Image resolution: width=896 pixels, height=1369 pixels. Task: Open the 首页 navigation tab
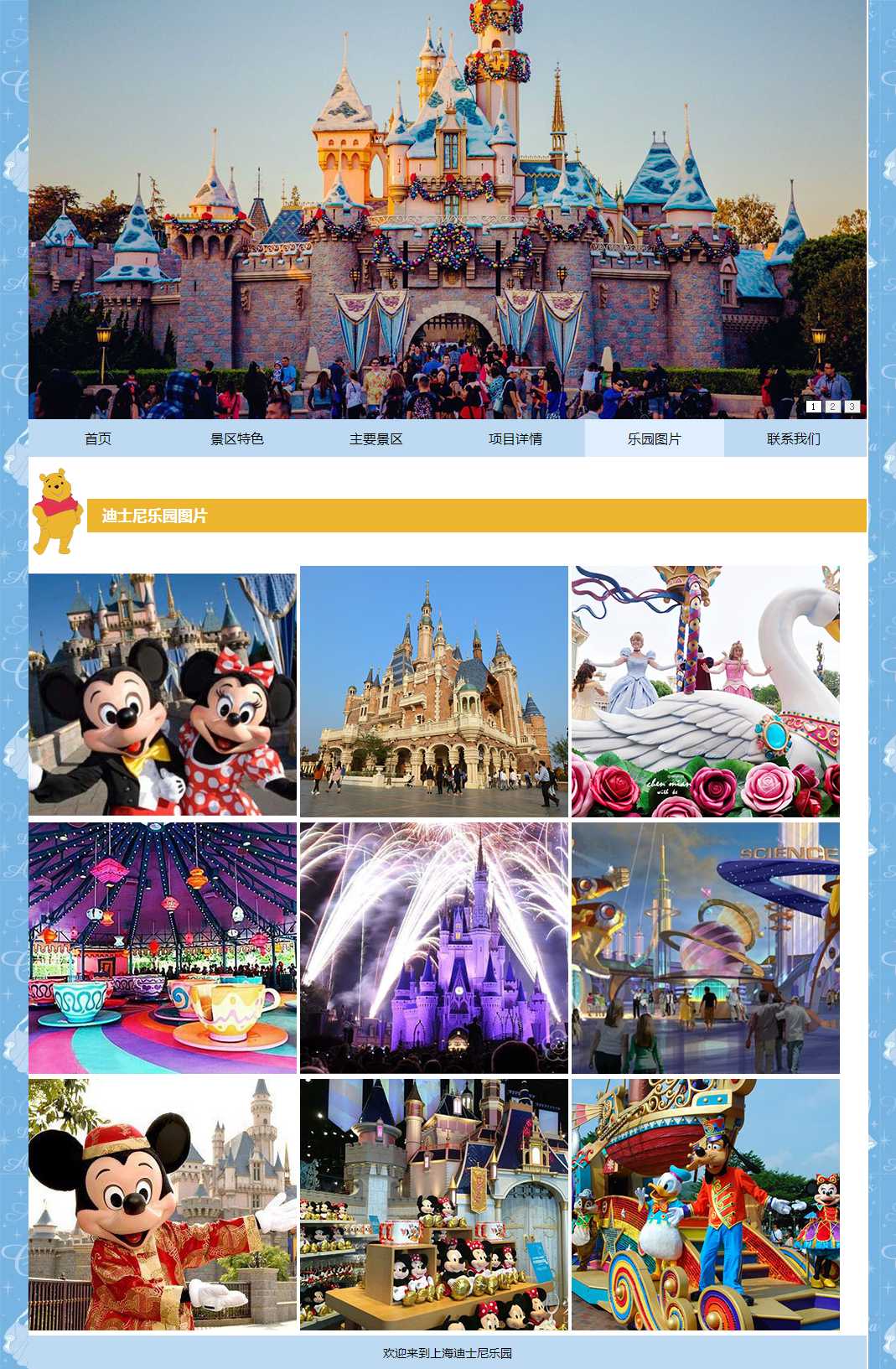tap(98, 438)
